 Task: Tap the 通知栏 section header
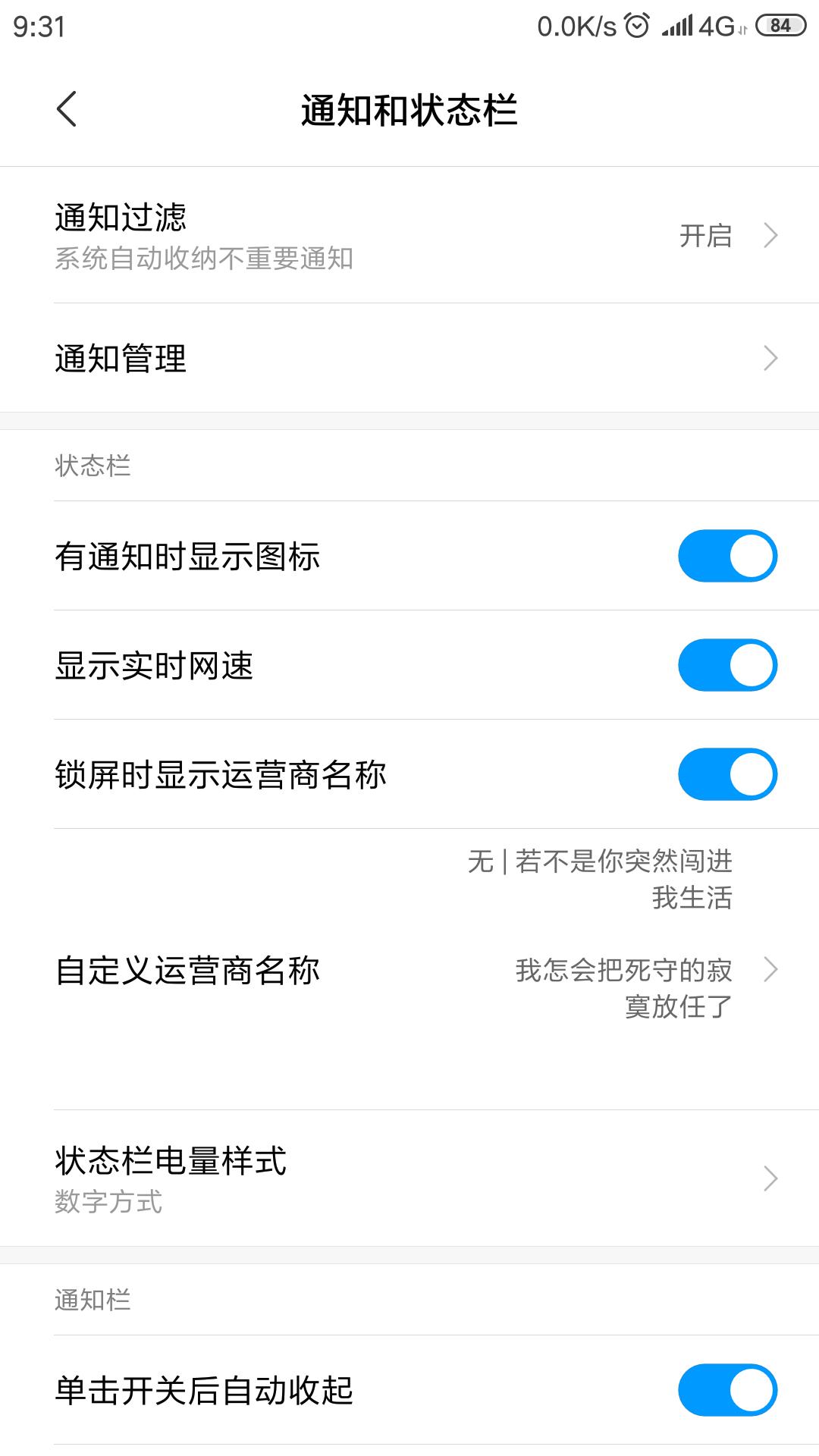click(x=93, y=1301)
